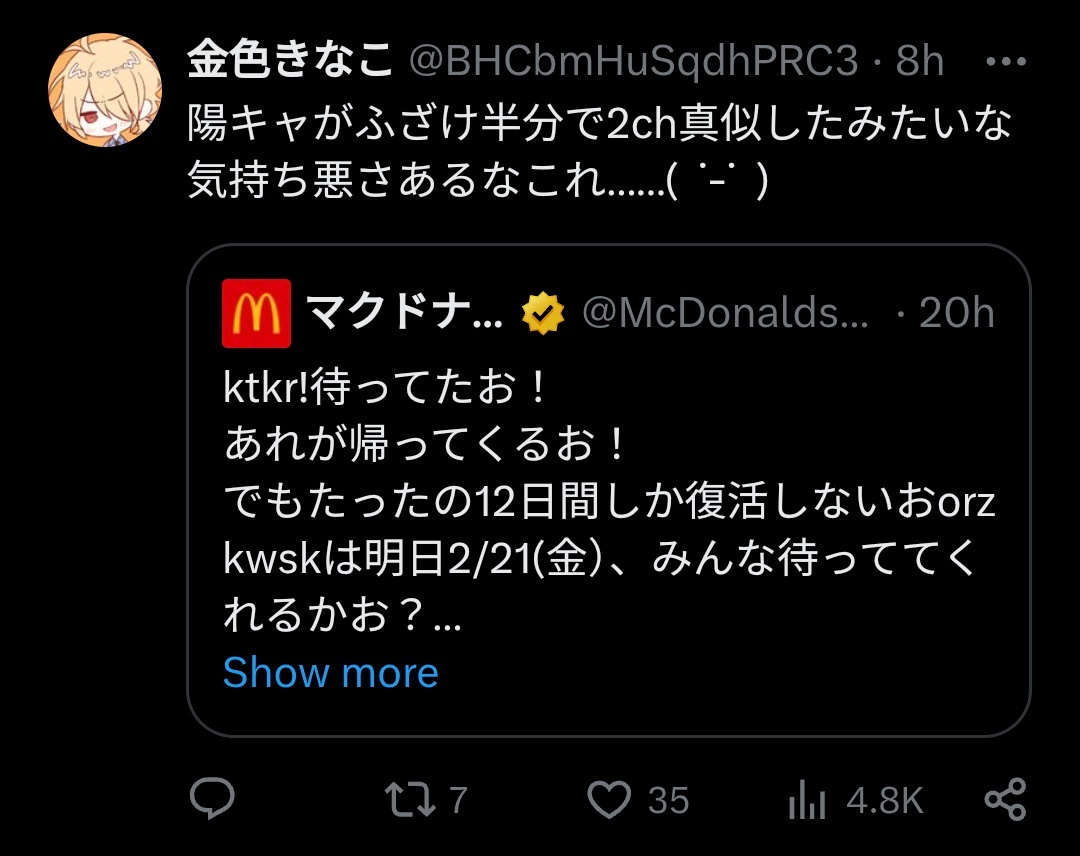
Task: Open the tweet's three-dot overflow menu
Action: coord(1006,62)
